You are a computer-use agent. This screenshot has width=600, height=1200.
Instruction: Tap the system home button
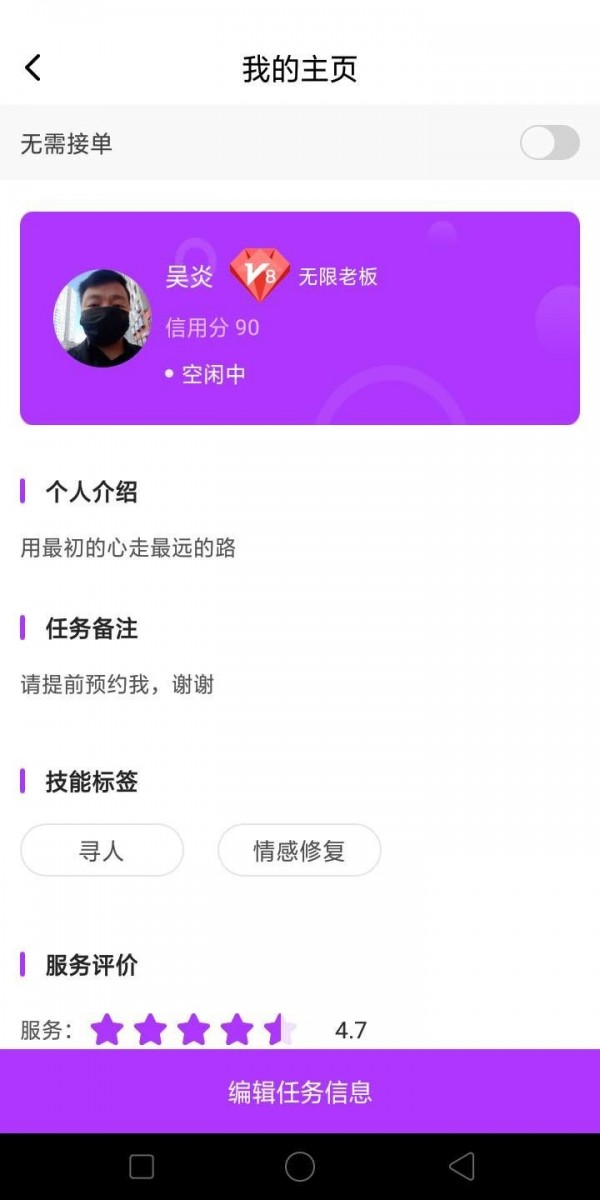tap(300, 1166)
